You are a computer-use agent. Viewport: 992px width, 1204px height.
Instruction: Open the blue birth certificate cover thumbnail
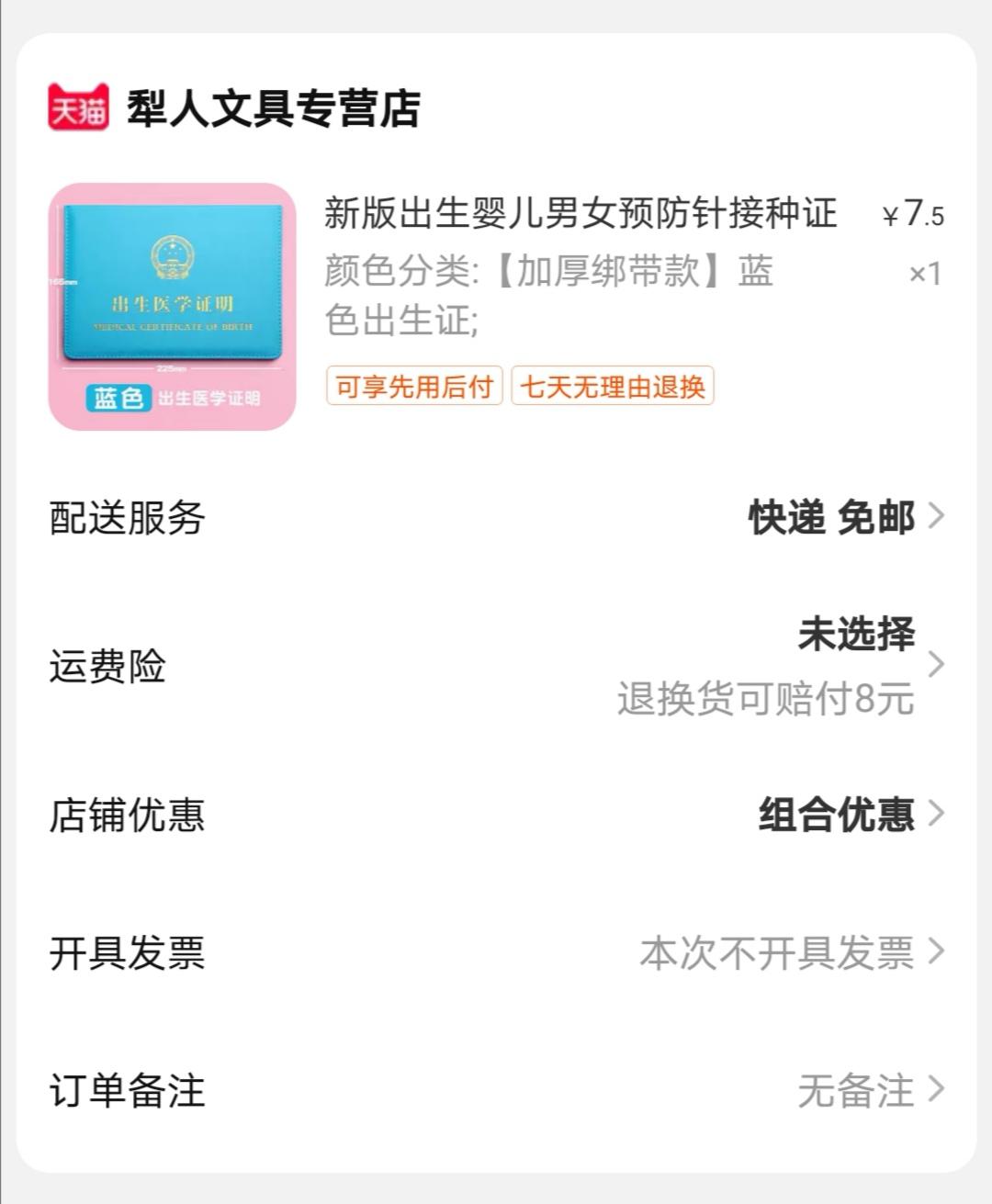(x=172, y=307)
